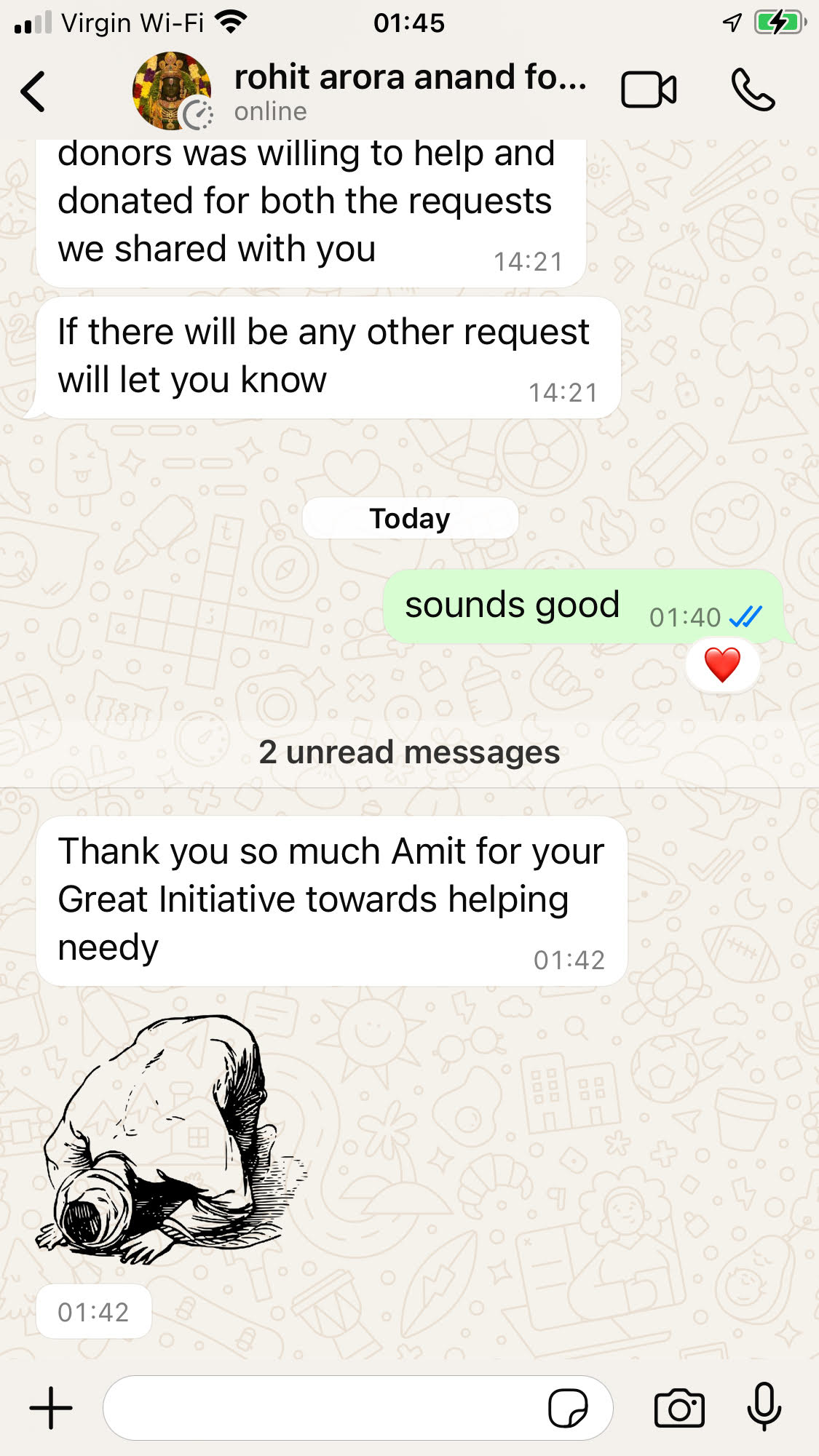The height and width of the screenshot is (1456, 819).
Task: Tap the contact's profile picture
Action: tap(172, 92)
